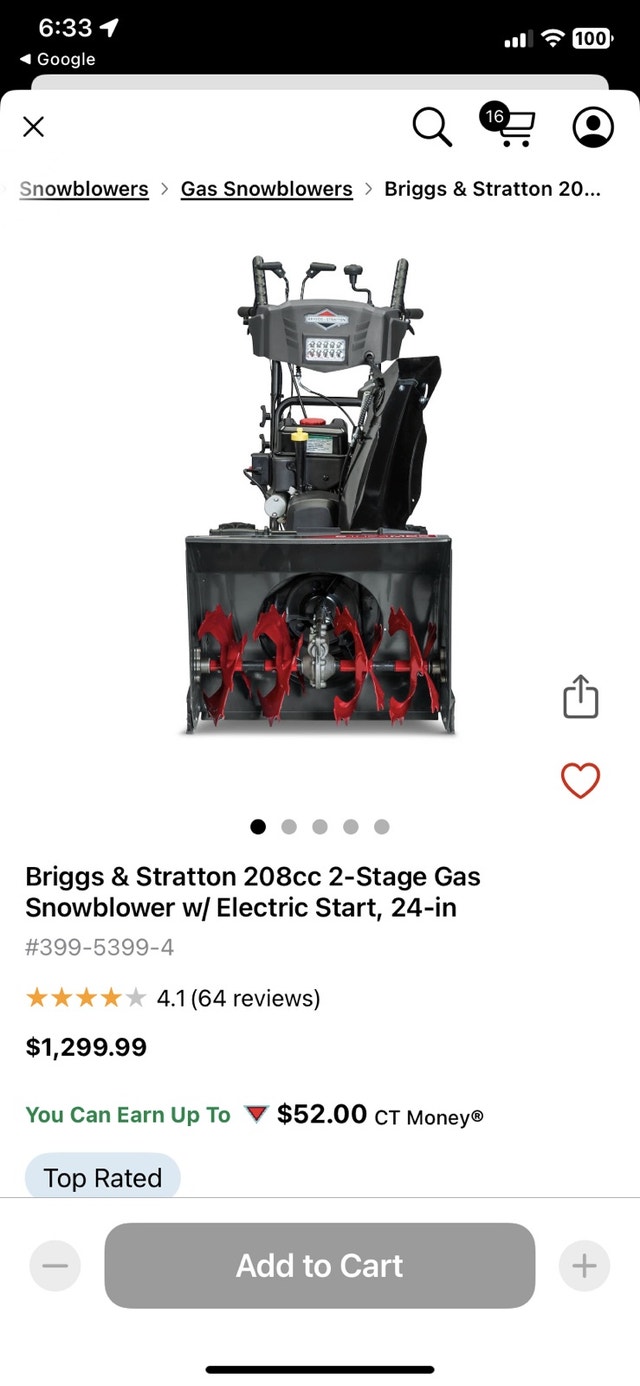Open the 64 reviews rating
Image resolution: width=640 pixels, height=1386 pixels.
pos(238,998)
